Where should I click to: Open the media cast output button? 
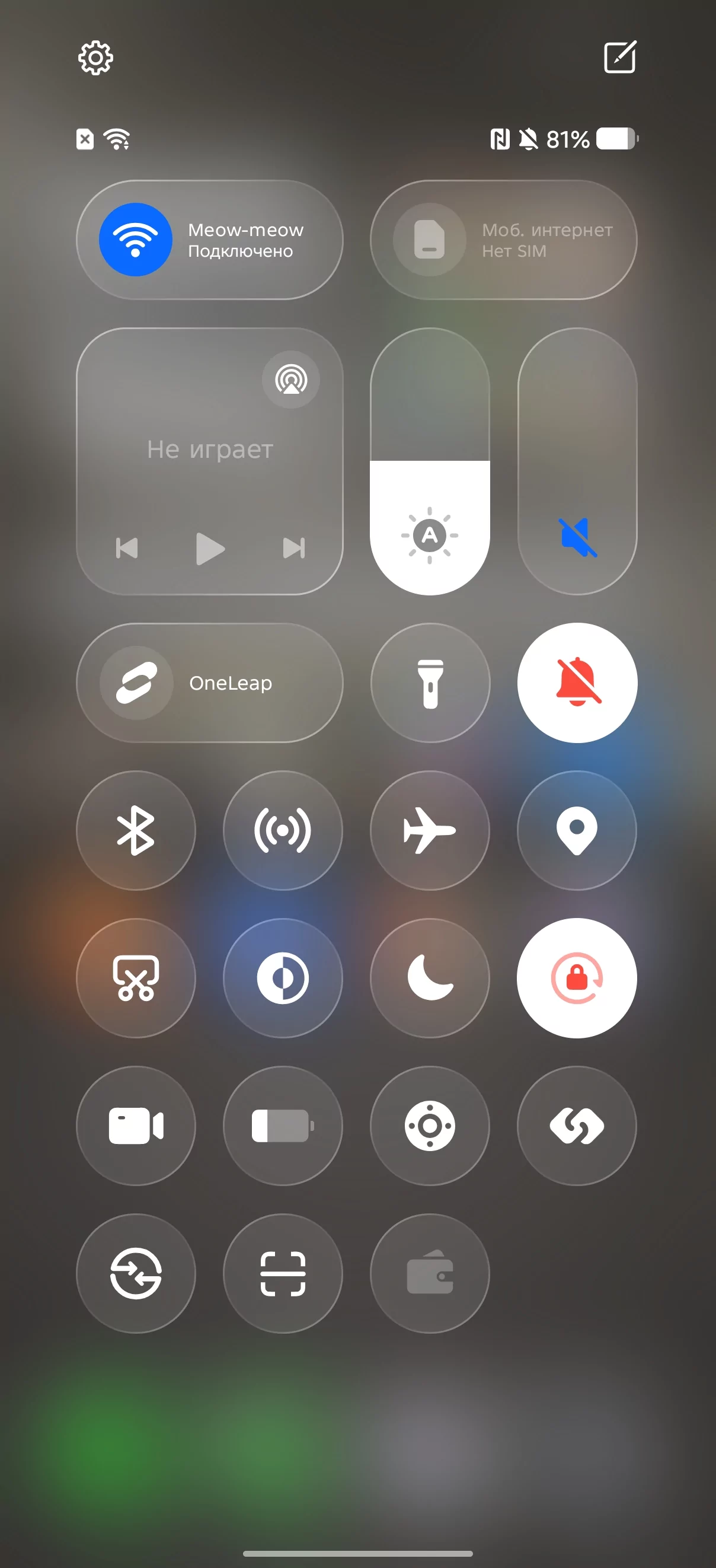291,380
